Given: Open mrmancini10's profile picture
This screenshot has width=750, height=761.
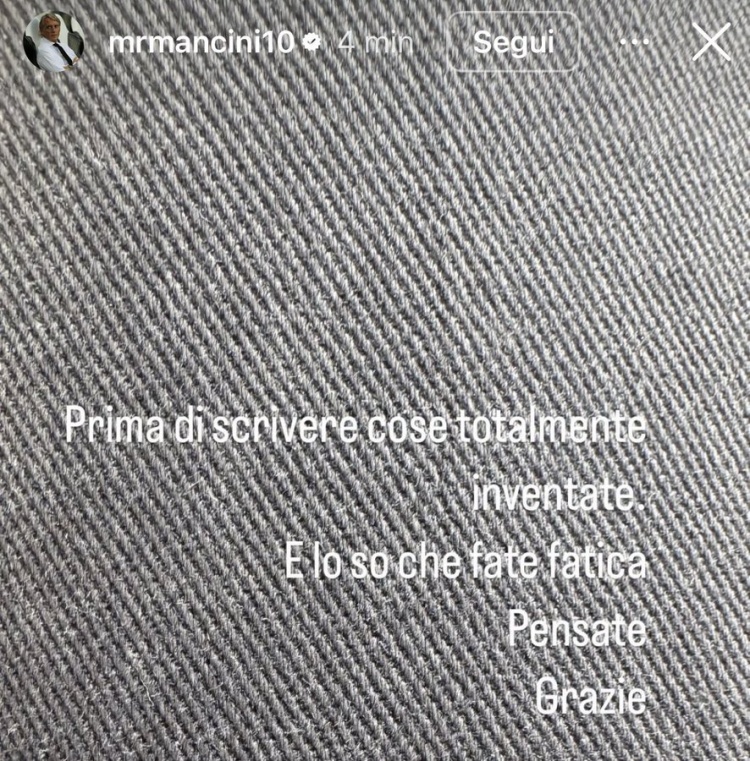Looking at the screenshot, I should (54, 42).
